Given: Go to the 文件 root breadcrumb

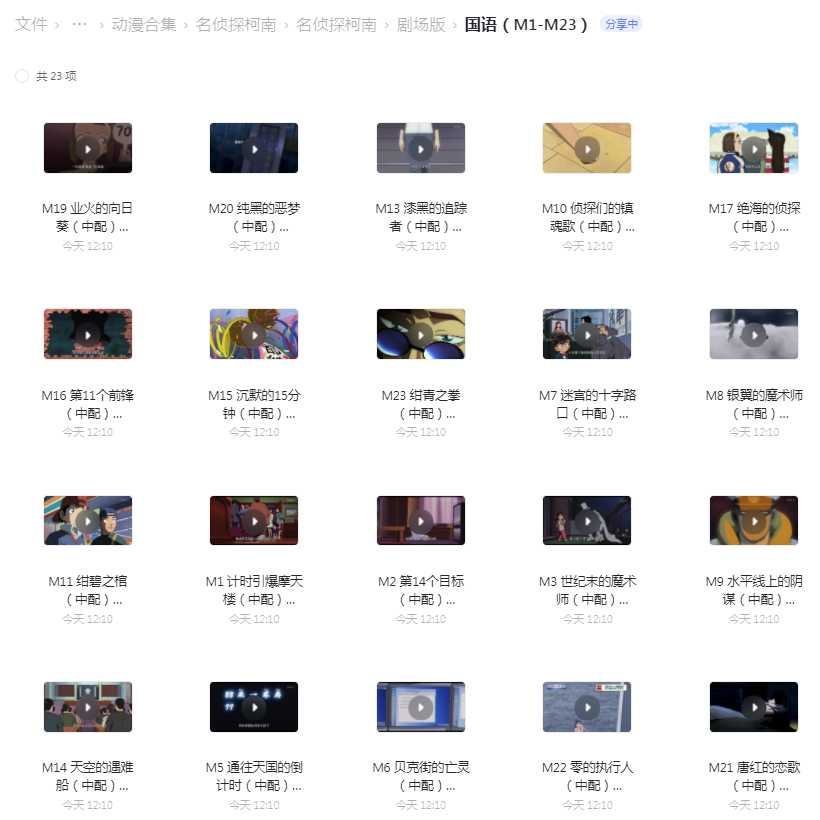Looking at the screenshot, I should [31, 24].
